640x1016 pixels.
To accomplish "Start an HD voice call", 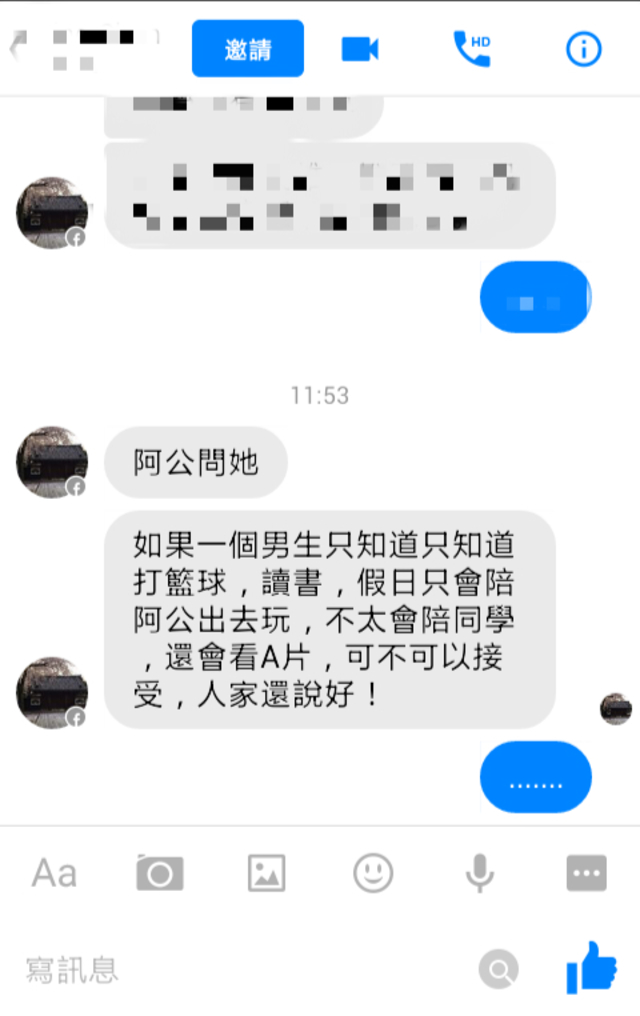I will [x=471, y=49].
